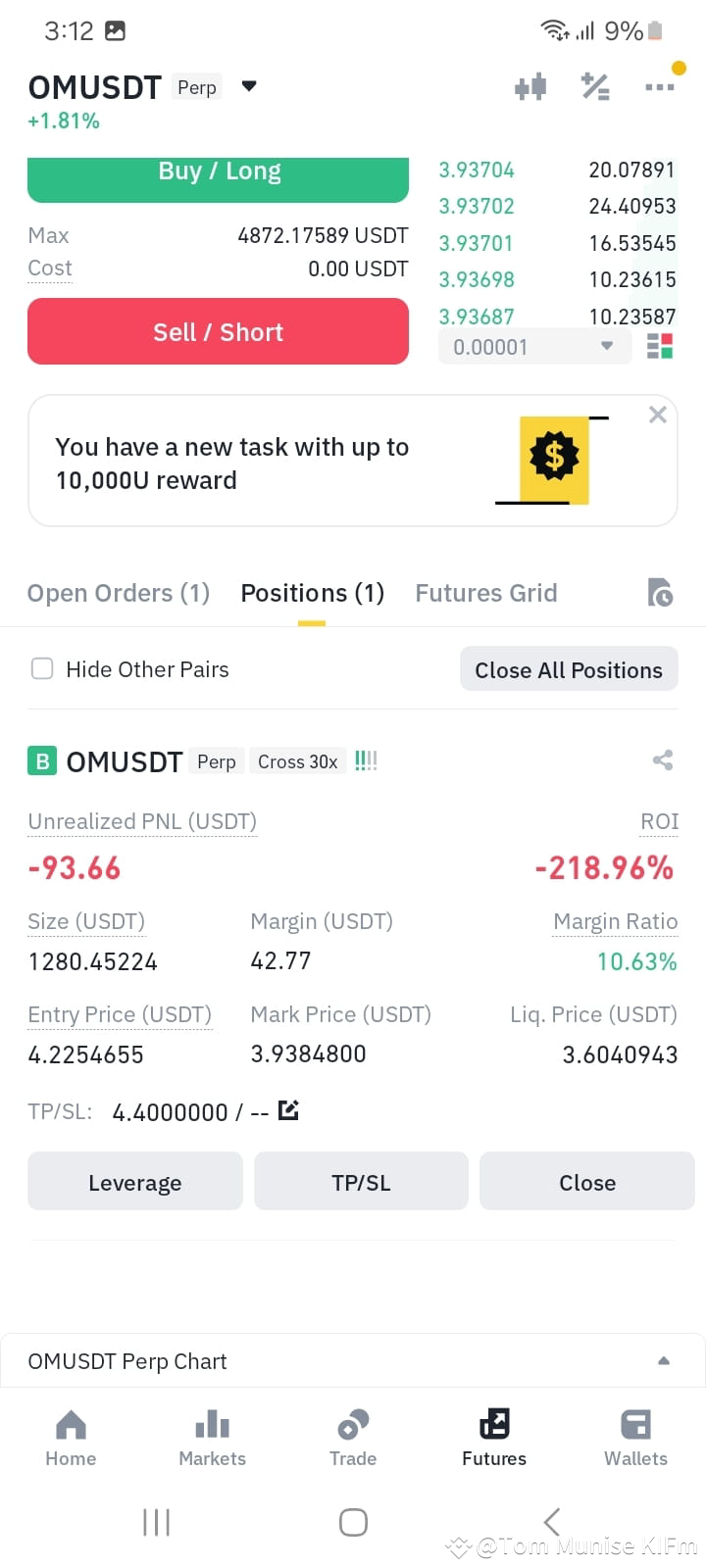
Task: Open the calculator percent icon
Action: pyautogui.click(x=595, y=87)
